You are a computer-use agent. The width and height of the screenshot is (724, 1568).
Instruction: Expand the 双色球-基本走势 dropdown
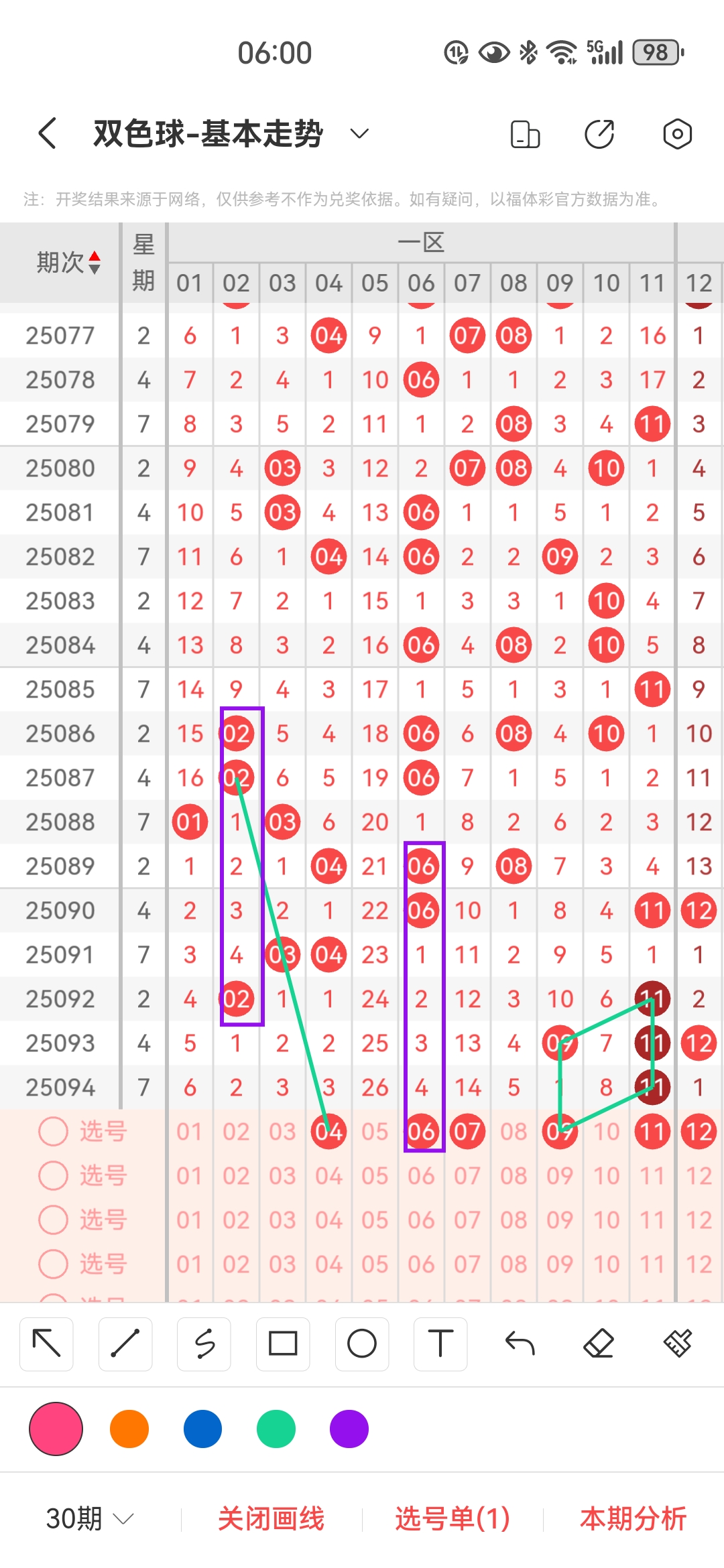[x=359, y=133]
